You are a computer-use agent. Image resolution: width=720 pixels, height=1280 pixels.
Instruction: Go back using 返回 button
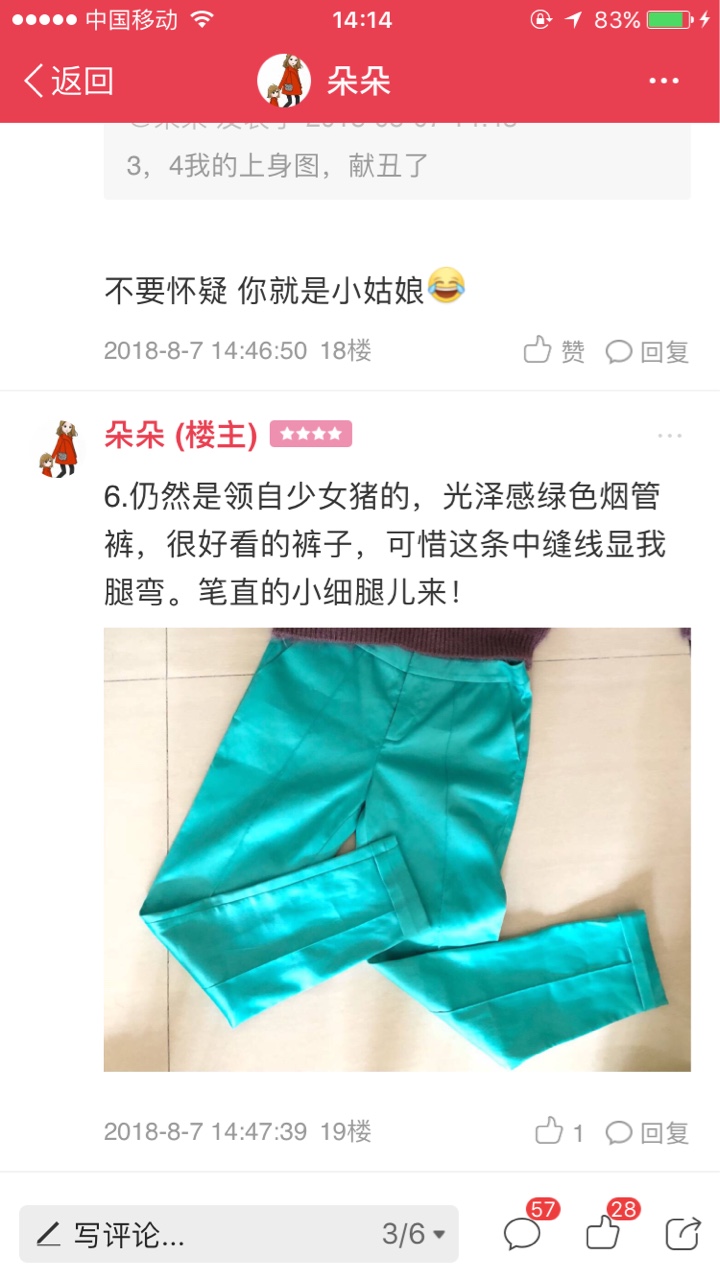point(68,81)
